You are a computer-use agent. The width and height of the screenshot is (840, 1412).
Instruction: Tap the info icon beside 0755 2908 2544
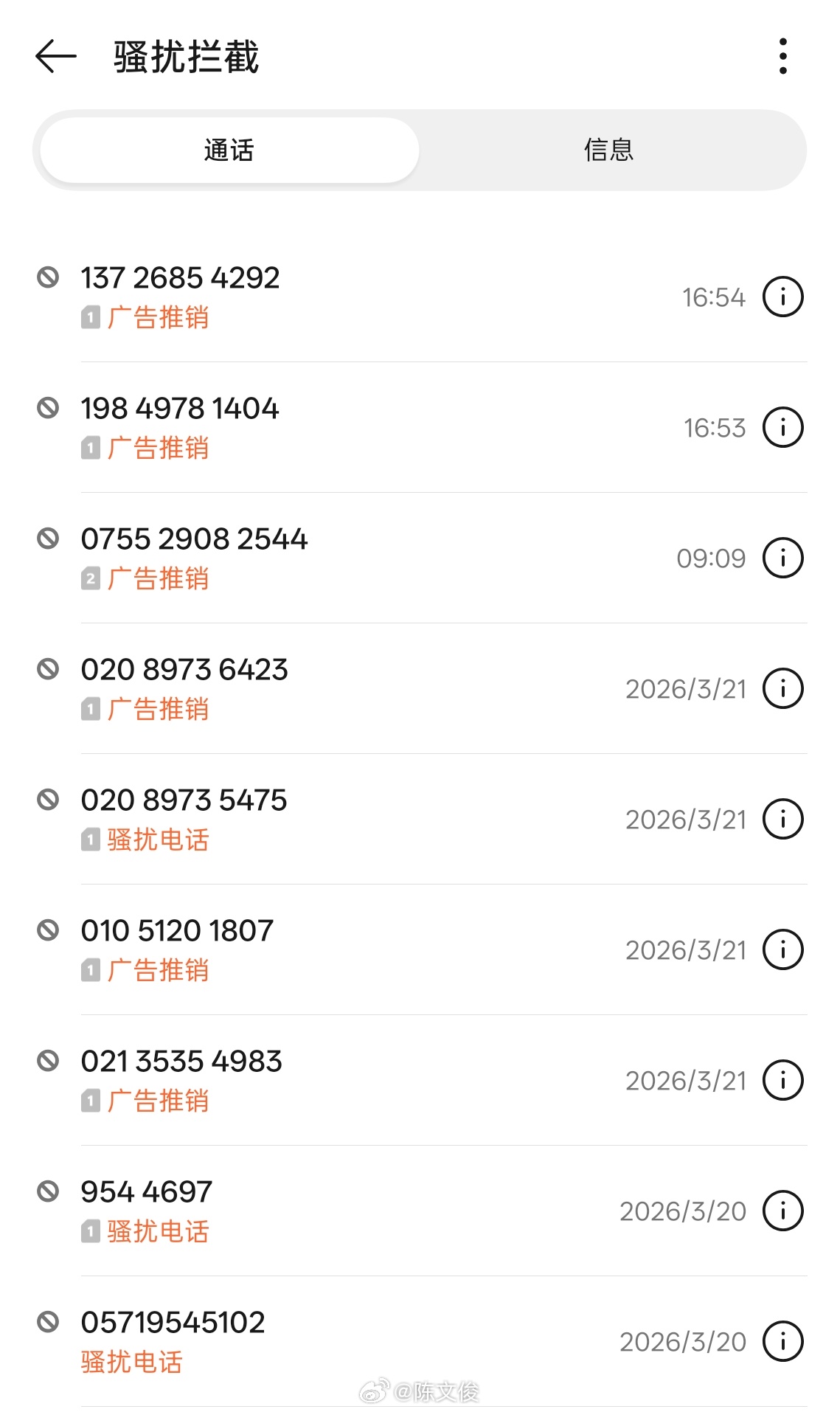(x=782, y=558)
